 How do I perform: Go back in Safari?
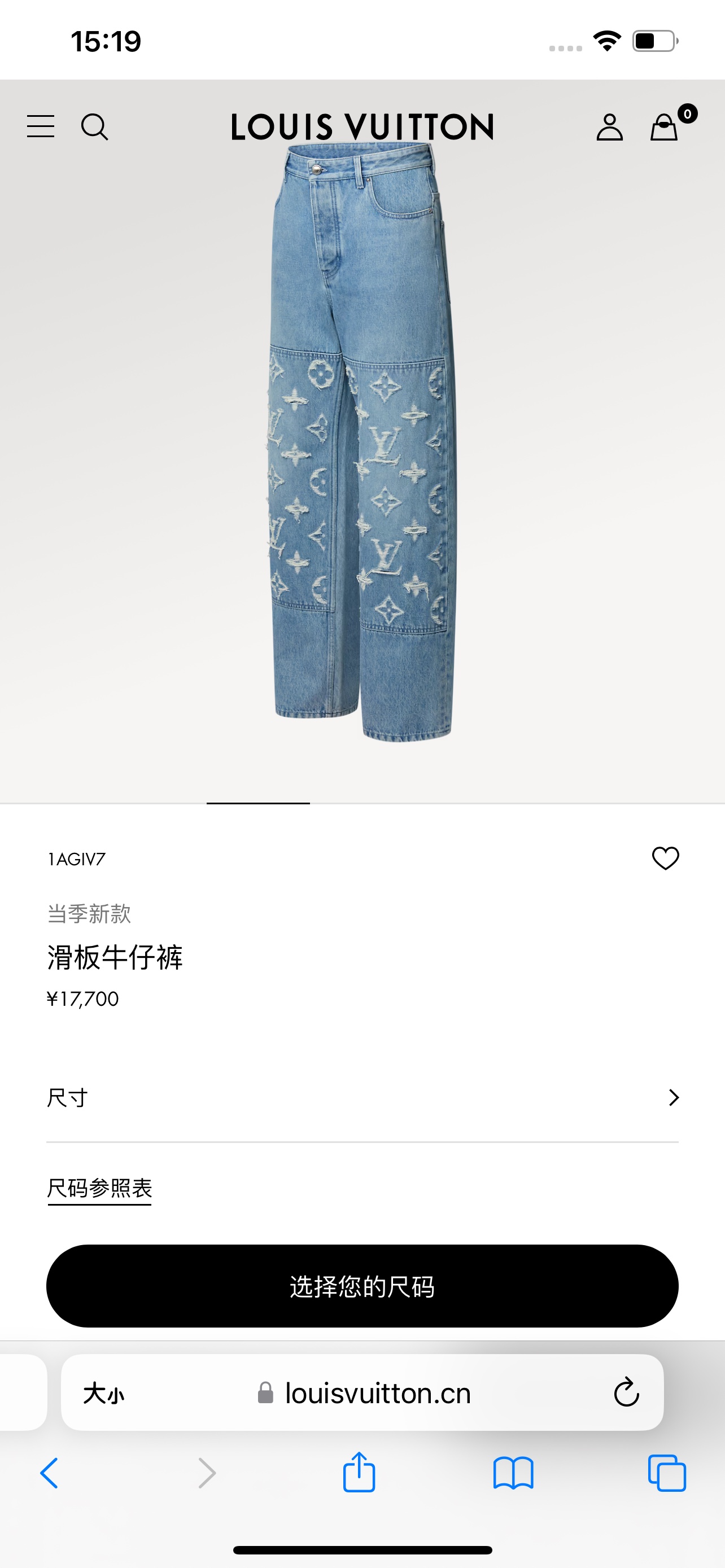(x=49, y=1474)
